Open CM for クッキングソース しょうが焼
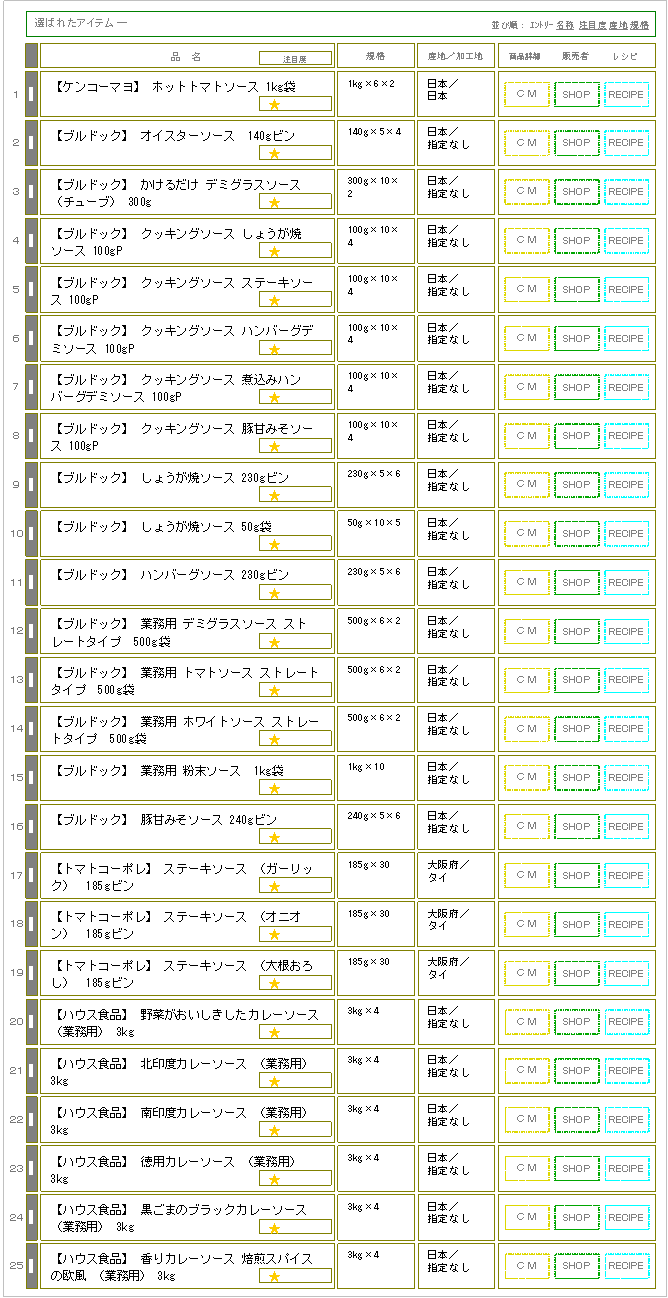The height and width of the screenshot is (1298, 668). point(526,241)
